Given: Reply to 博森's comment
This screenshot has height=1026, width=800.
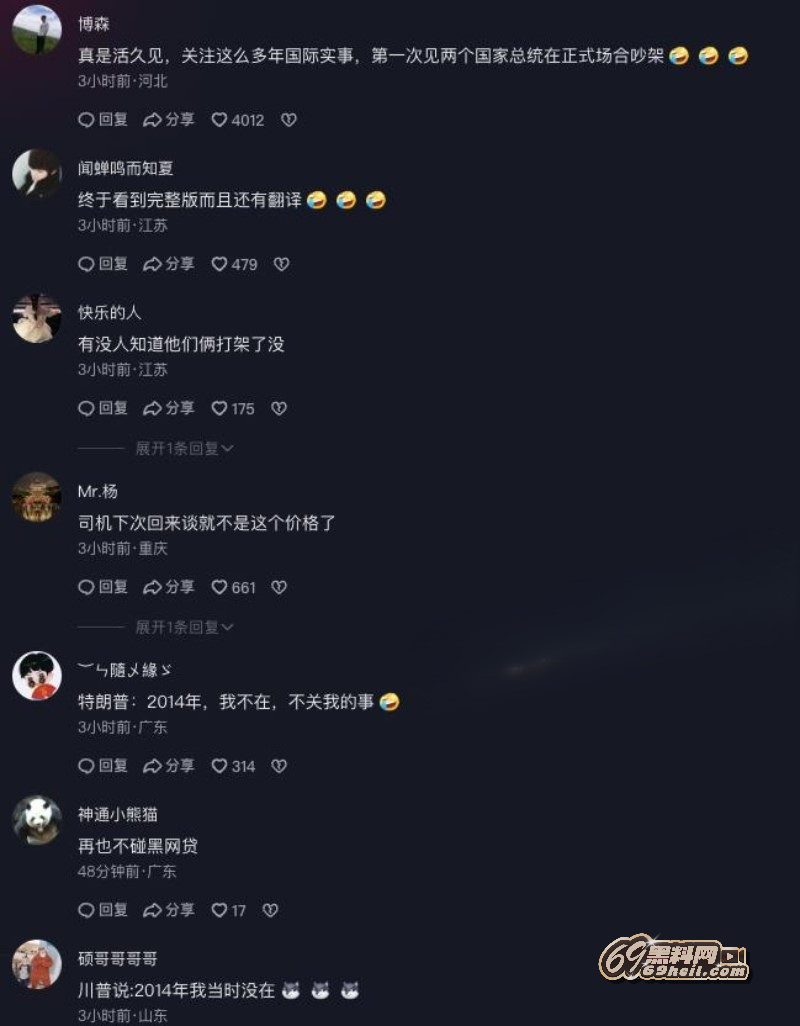Looking at the screenshot, I should click(x=103, y=120).
